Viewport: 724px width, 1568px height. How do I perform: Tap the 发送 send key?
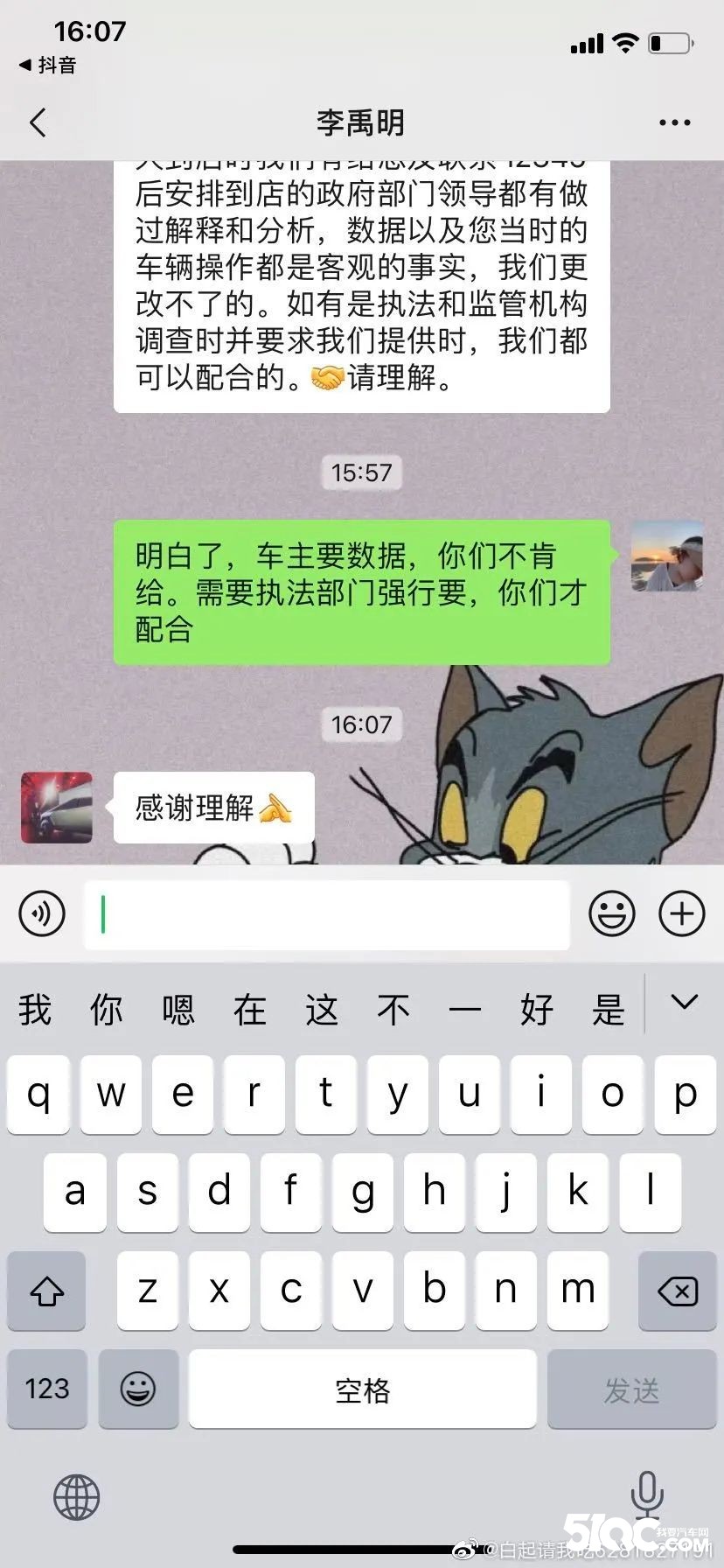pos(631,1389)
